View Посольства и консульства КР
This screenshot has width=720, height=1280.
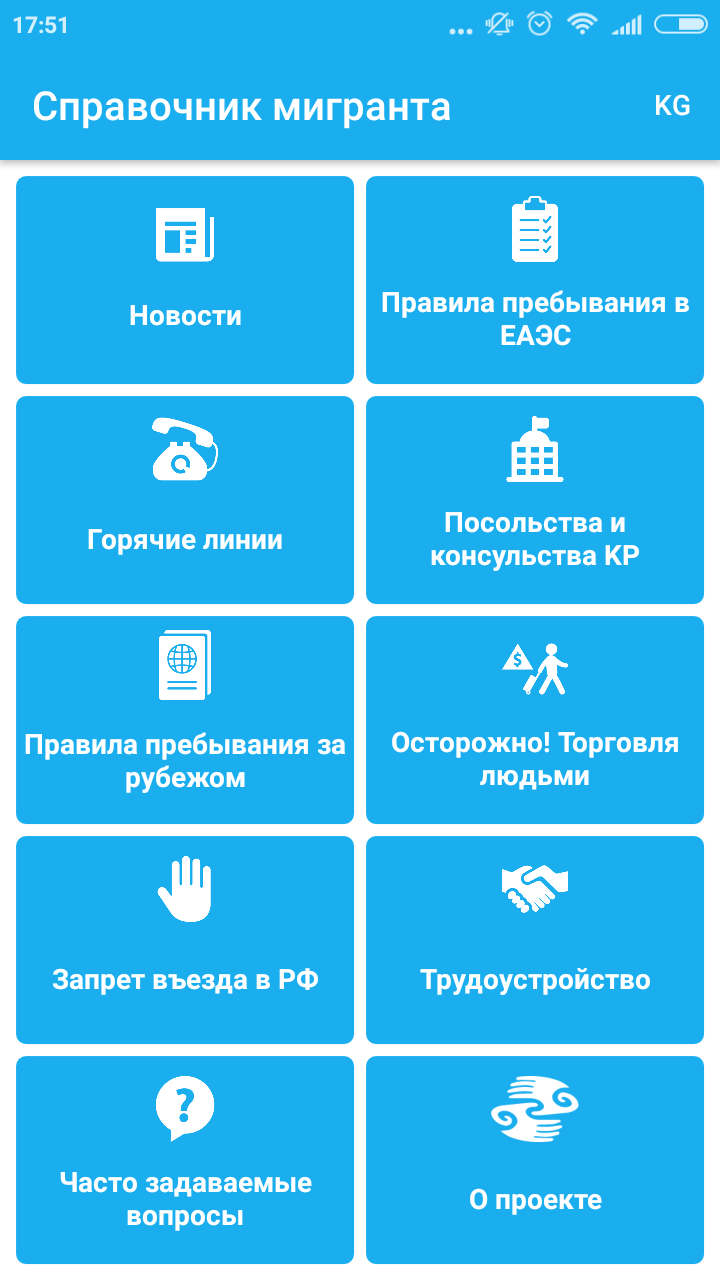tap(535, 500)
